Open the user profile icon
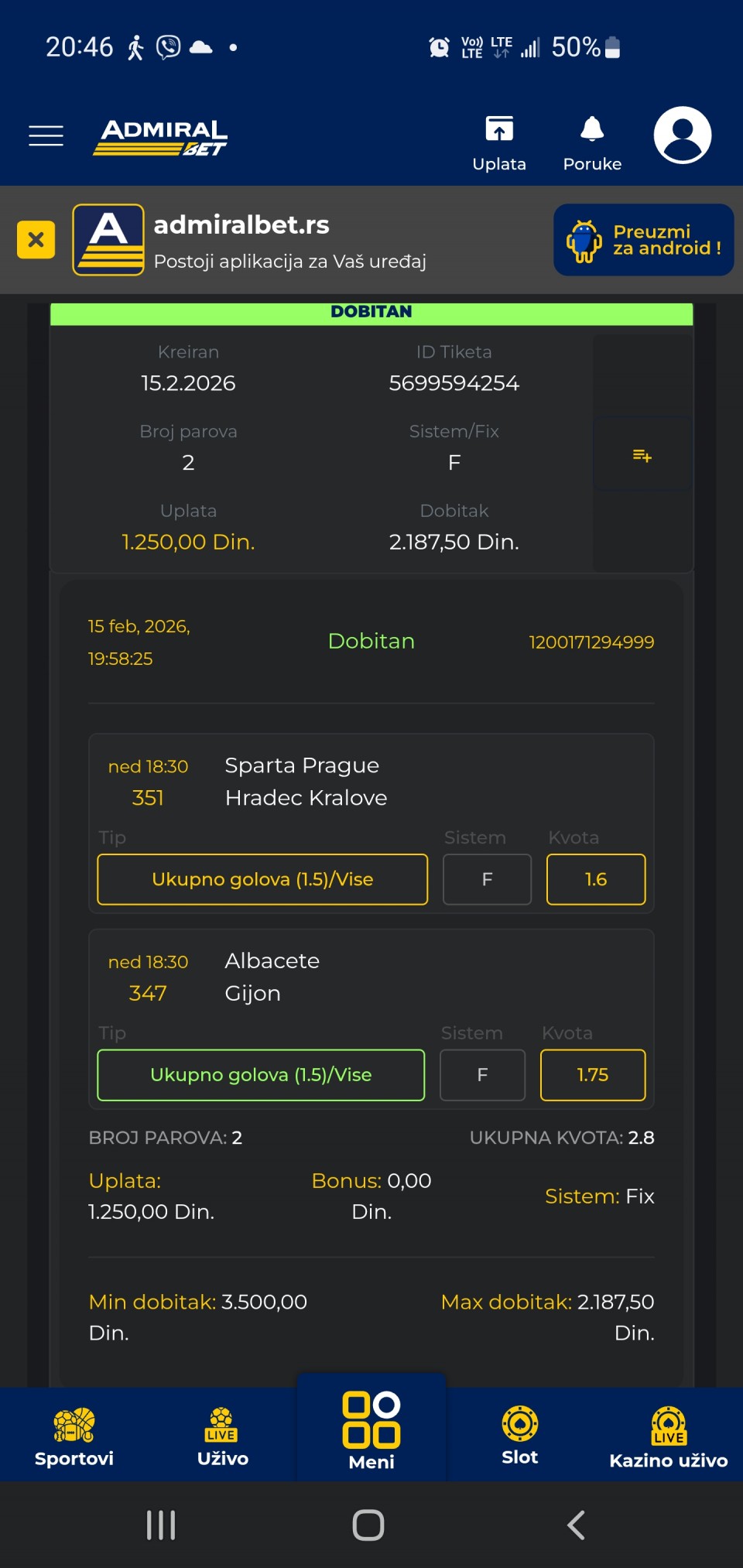 pos(682,135)
